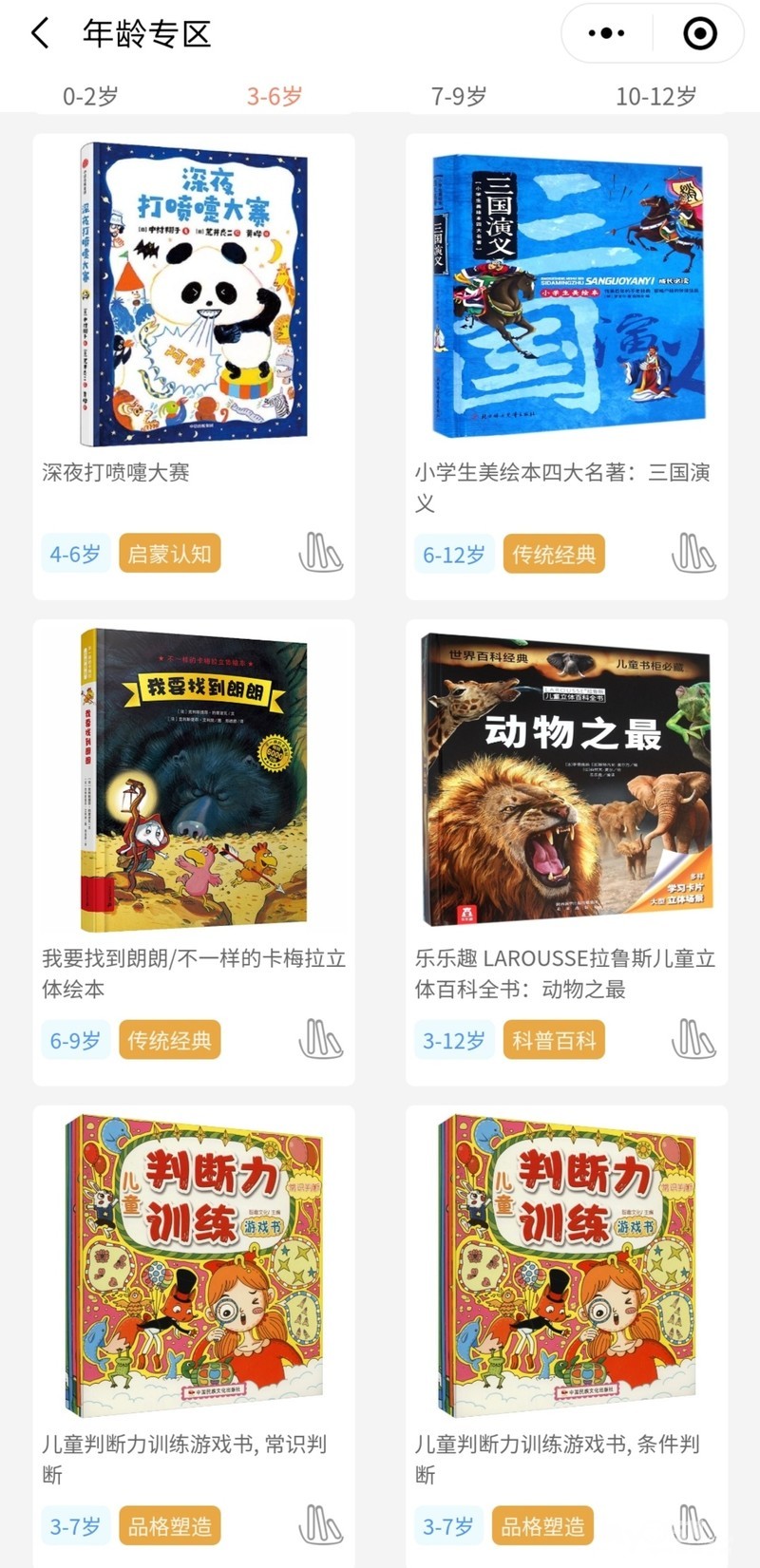Add 常识判断 game book to bookshelf
The width and height of the screenshot is (760, 1568).
pyautogui.click(x=320, y=1526)
